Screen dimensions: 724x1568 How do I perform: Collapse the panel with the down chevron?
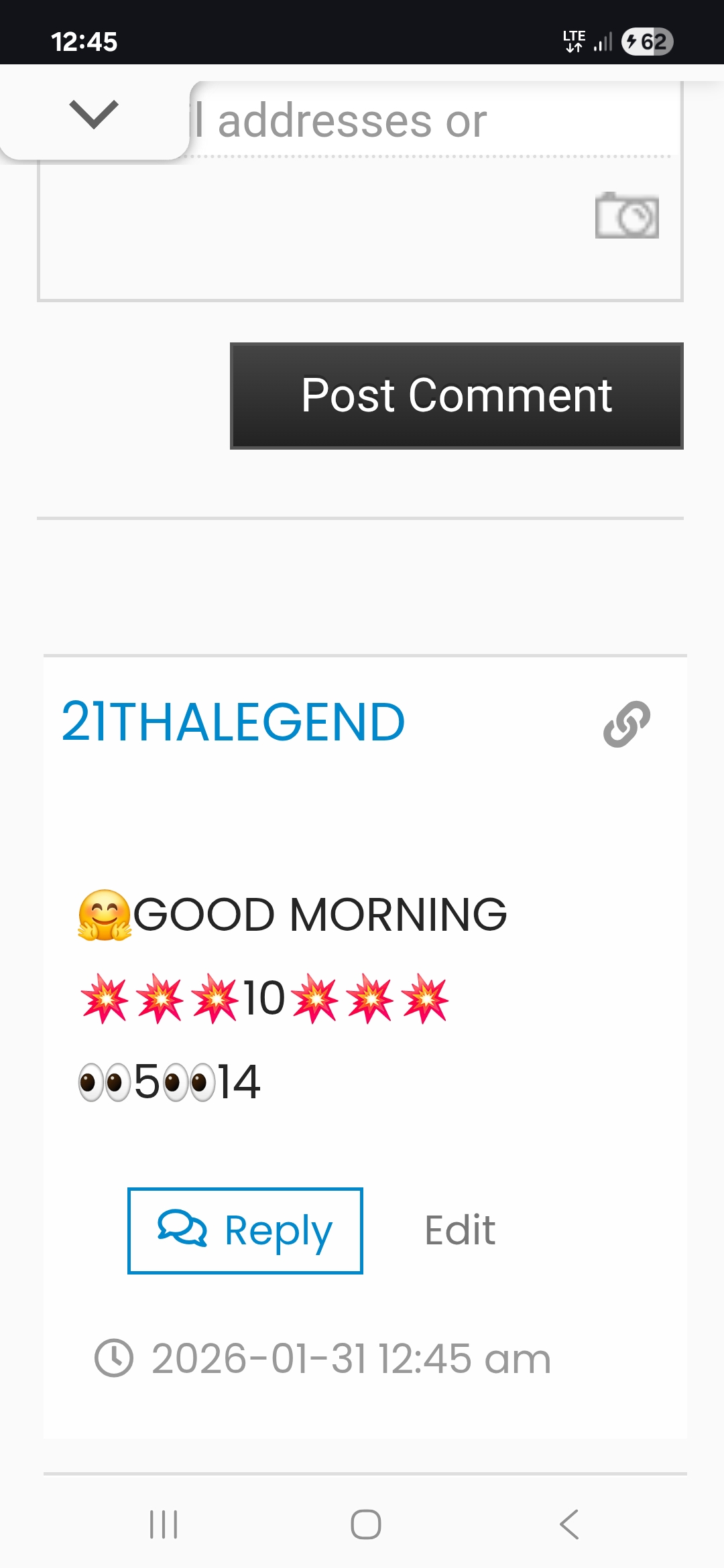(94, 114)
